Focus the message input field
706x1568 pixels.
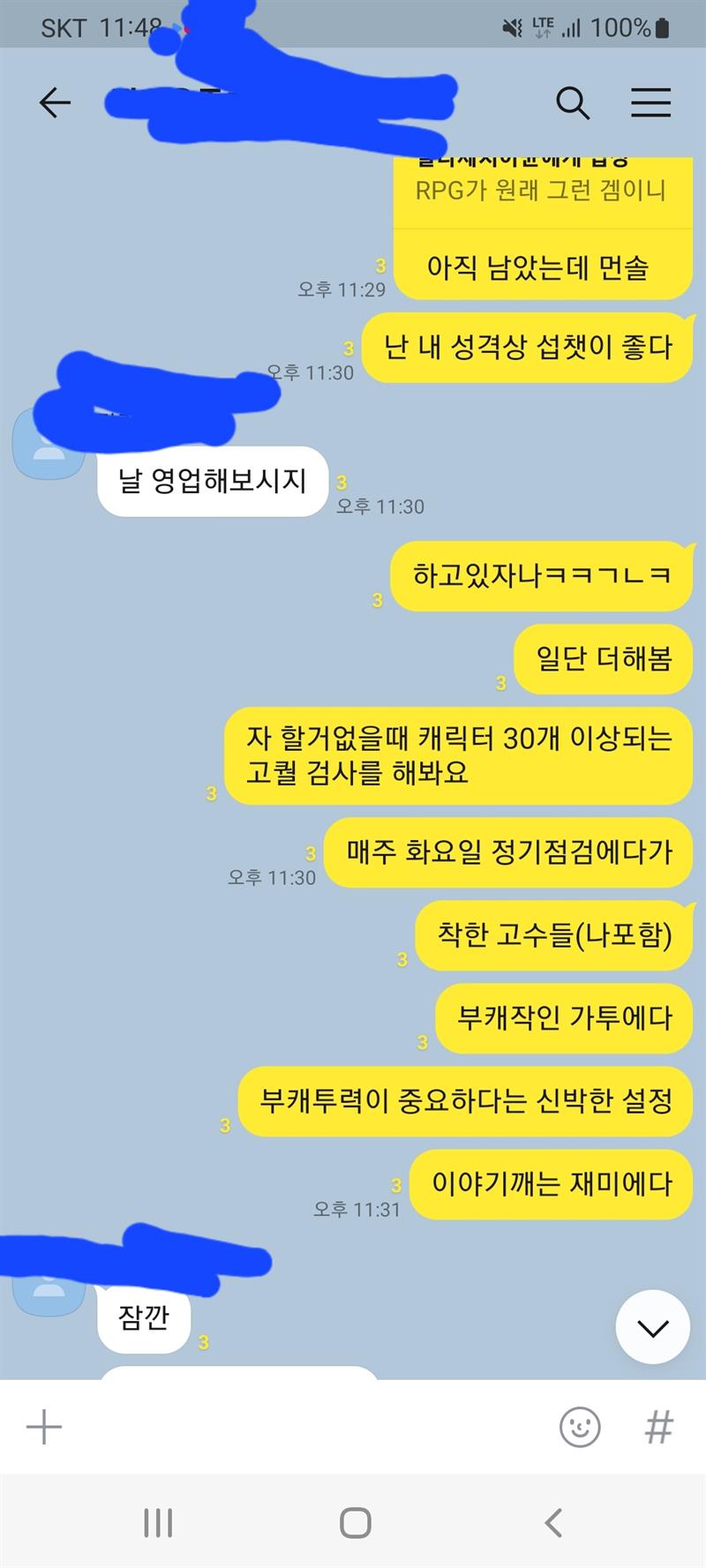tap(300, 1427)
